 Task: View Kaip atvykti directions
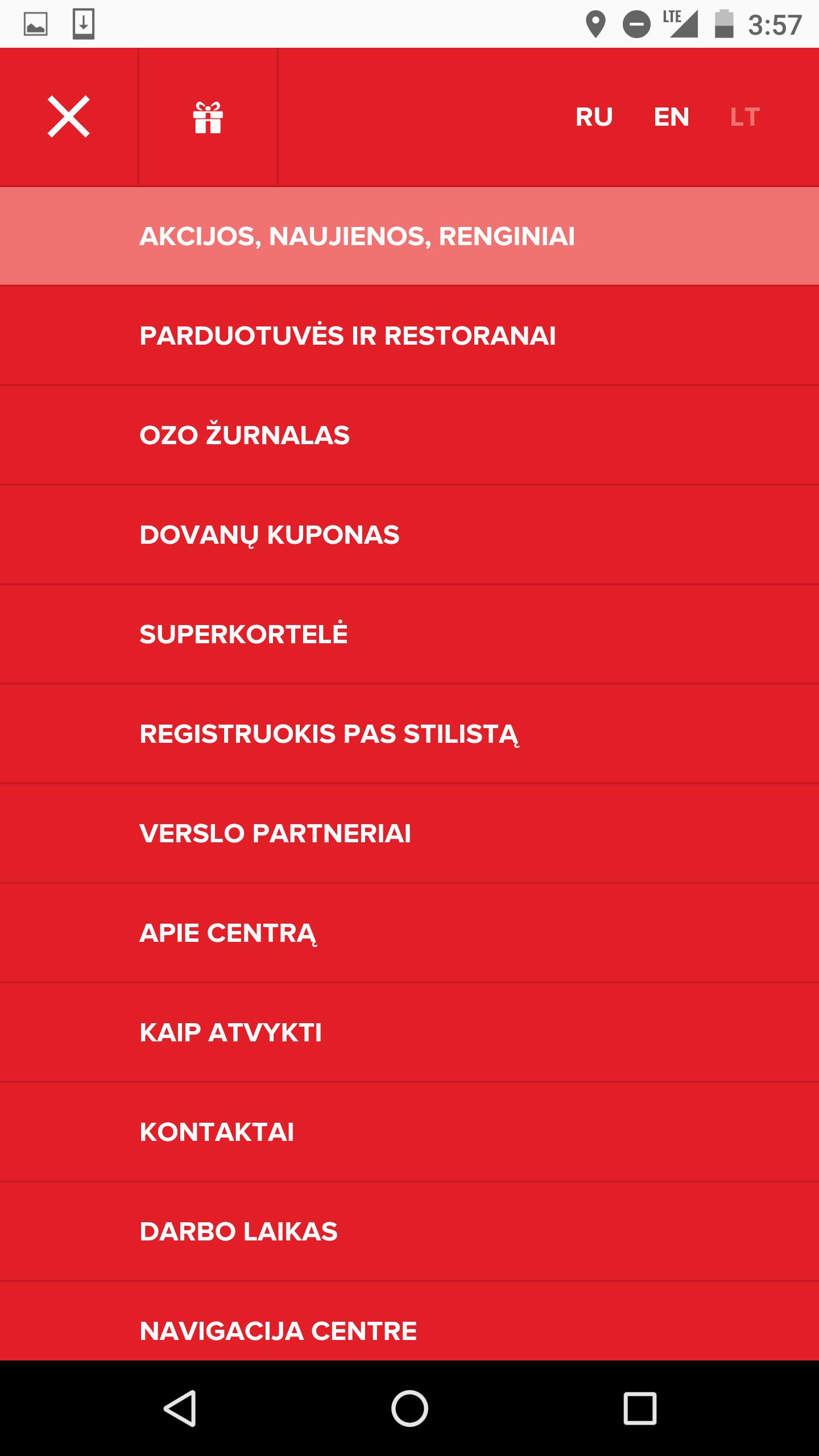tap(231, 1033)
